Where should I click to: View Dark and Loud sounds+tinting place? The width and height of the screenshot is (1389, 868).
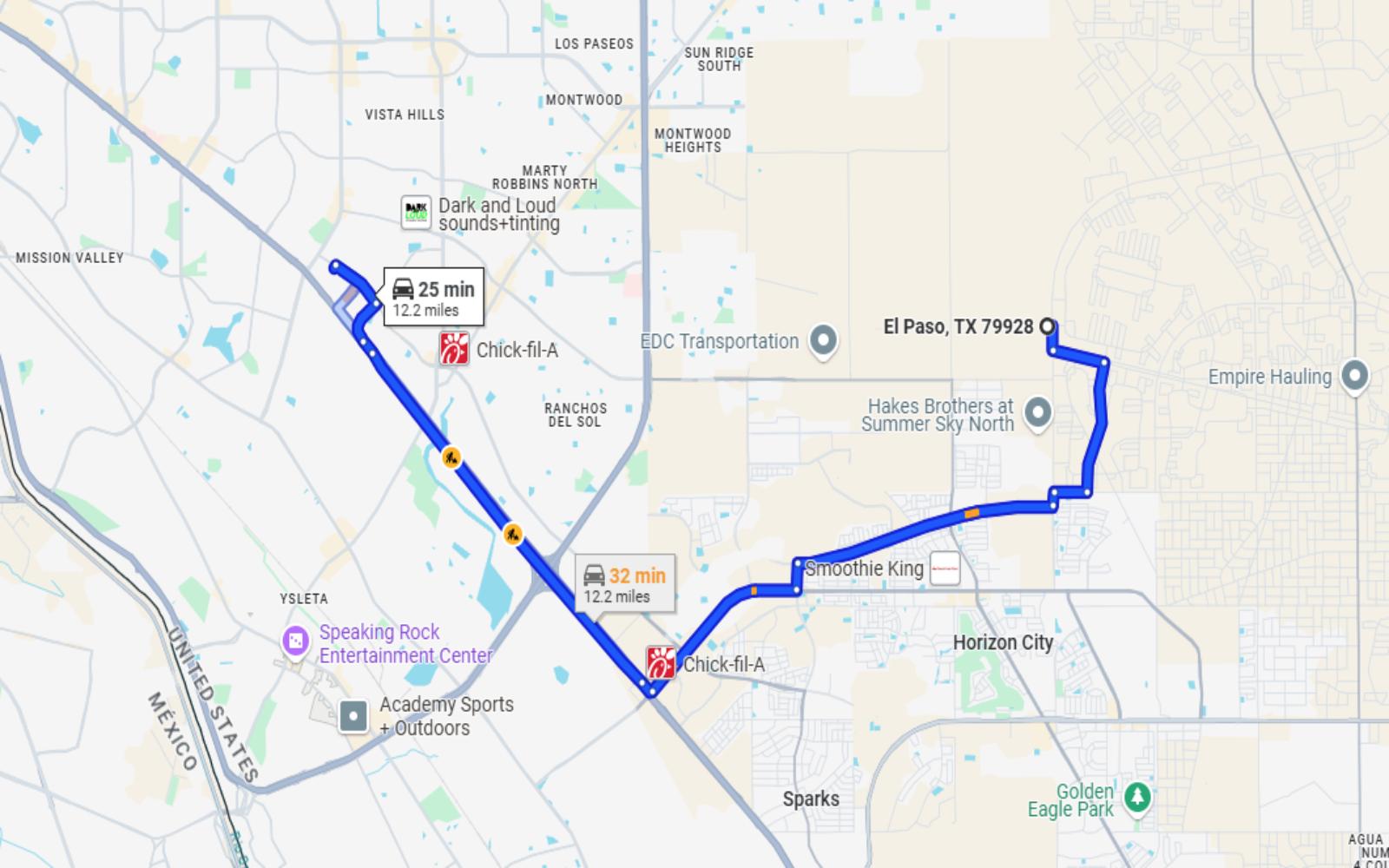[x=416, y=212]
